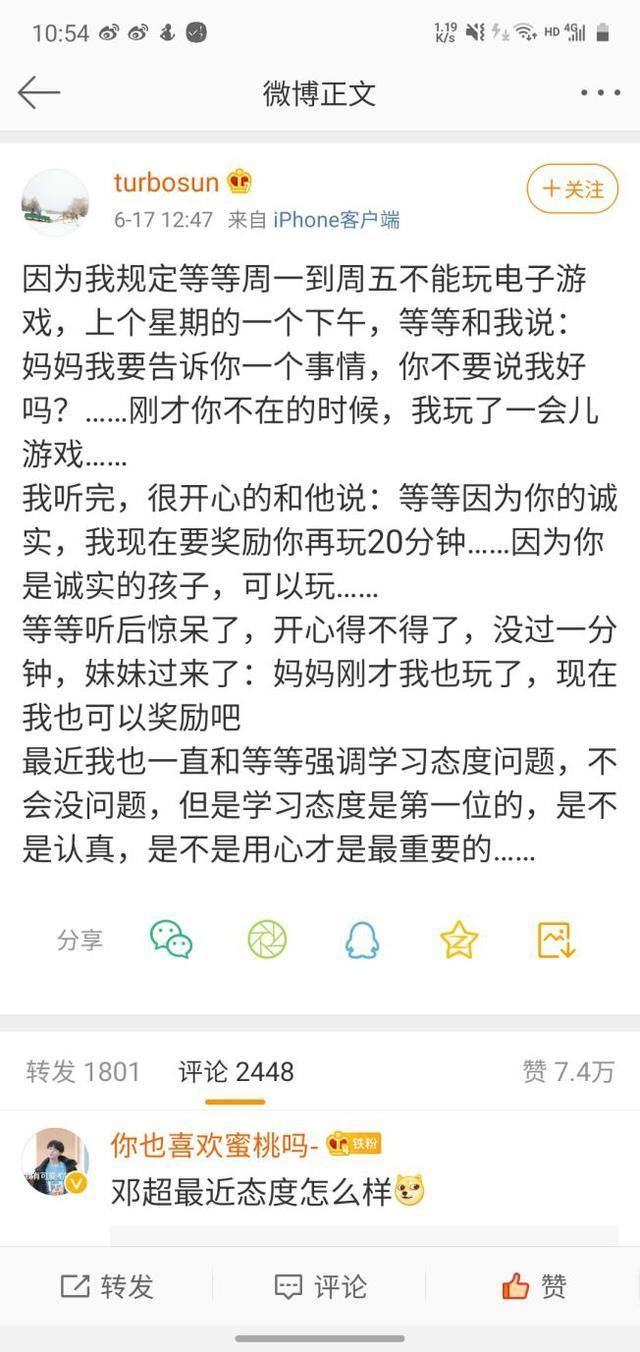Image resolution: width=640 pixels, height=1352 pixels.
Task: Write a comment via bottom 评论
Action: coord(320,1286)
